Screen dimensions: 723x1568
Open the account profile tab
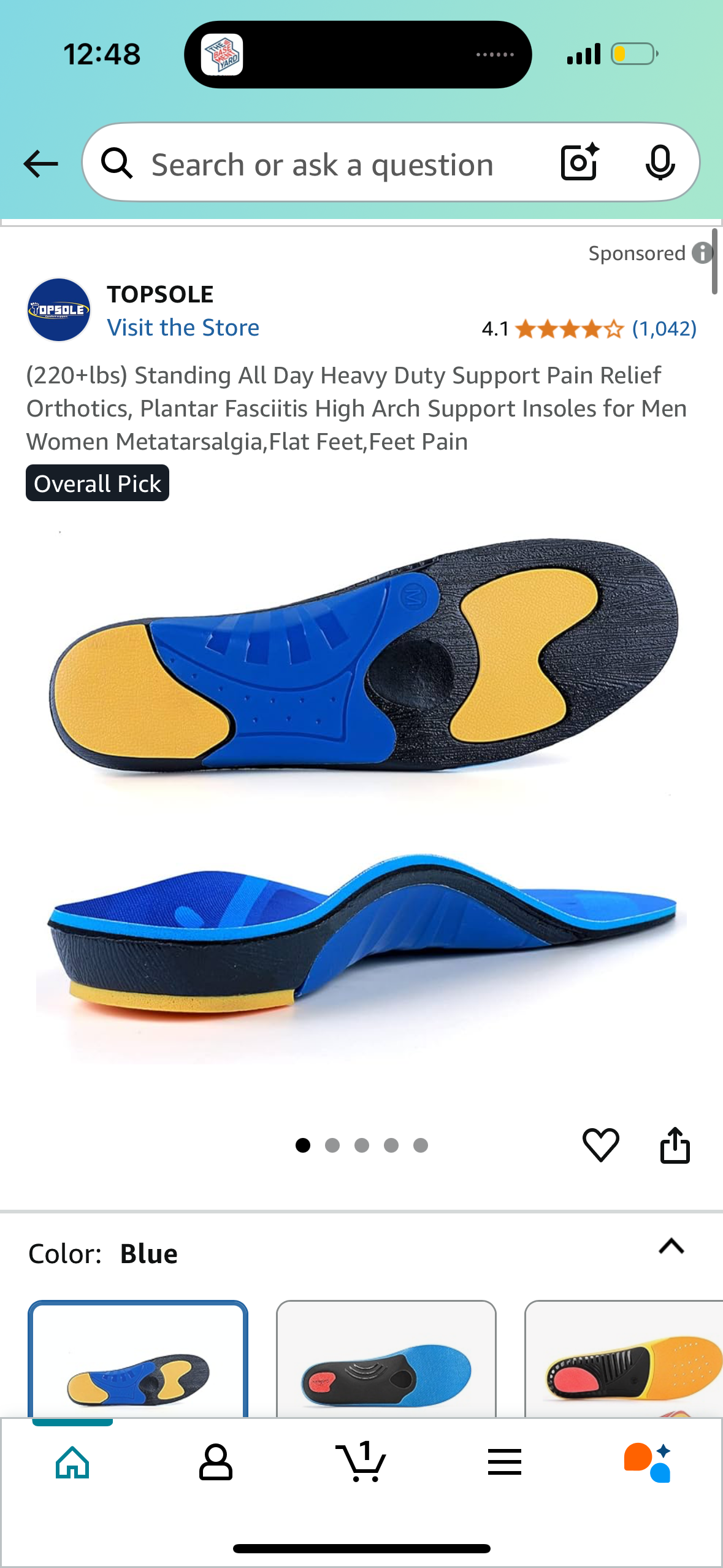pos(216,1462)
